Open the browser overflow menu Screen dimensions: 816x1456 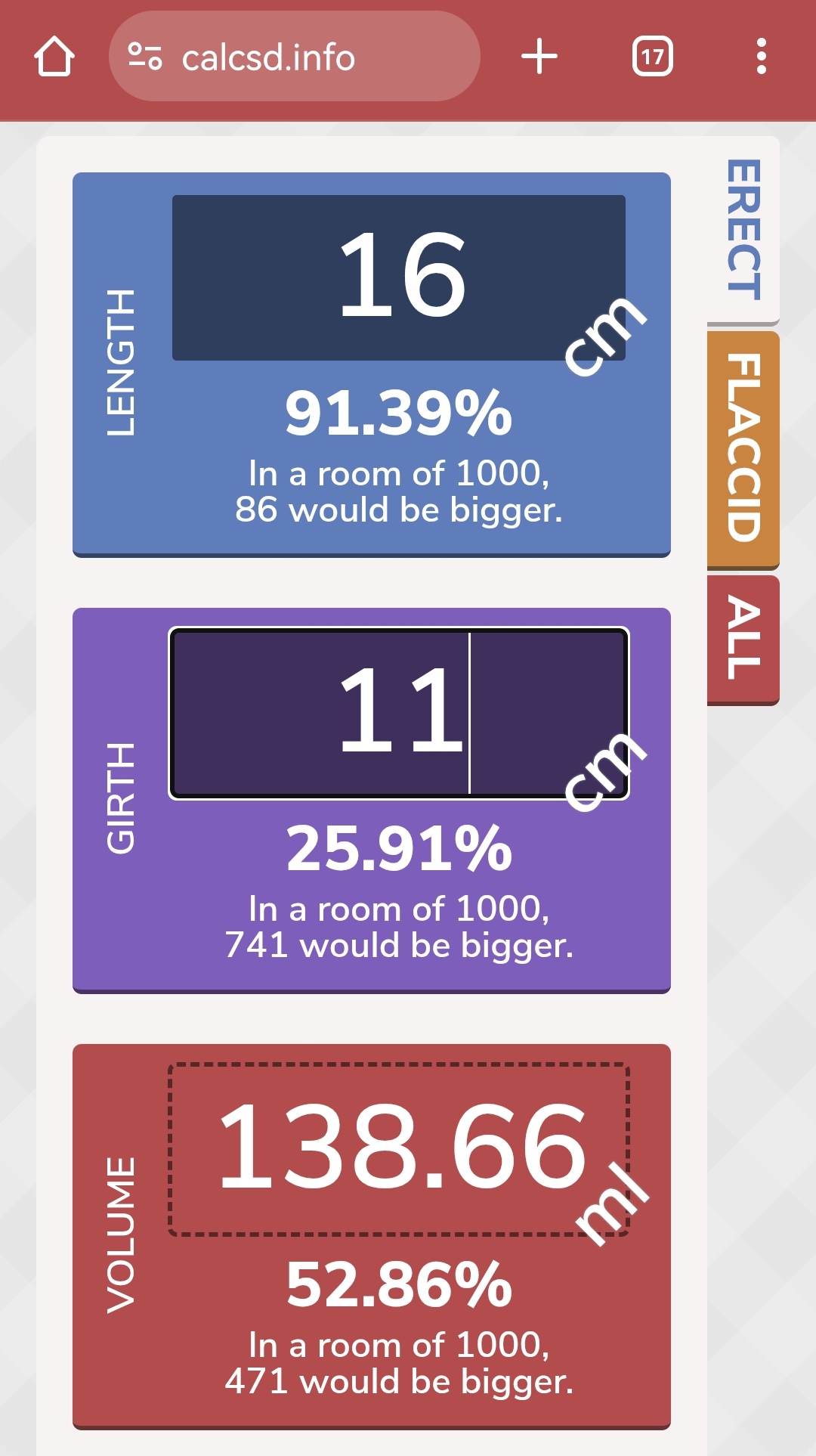click(761, 57)
